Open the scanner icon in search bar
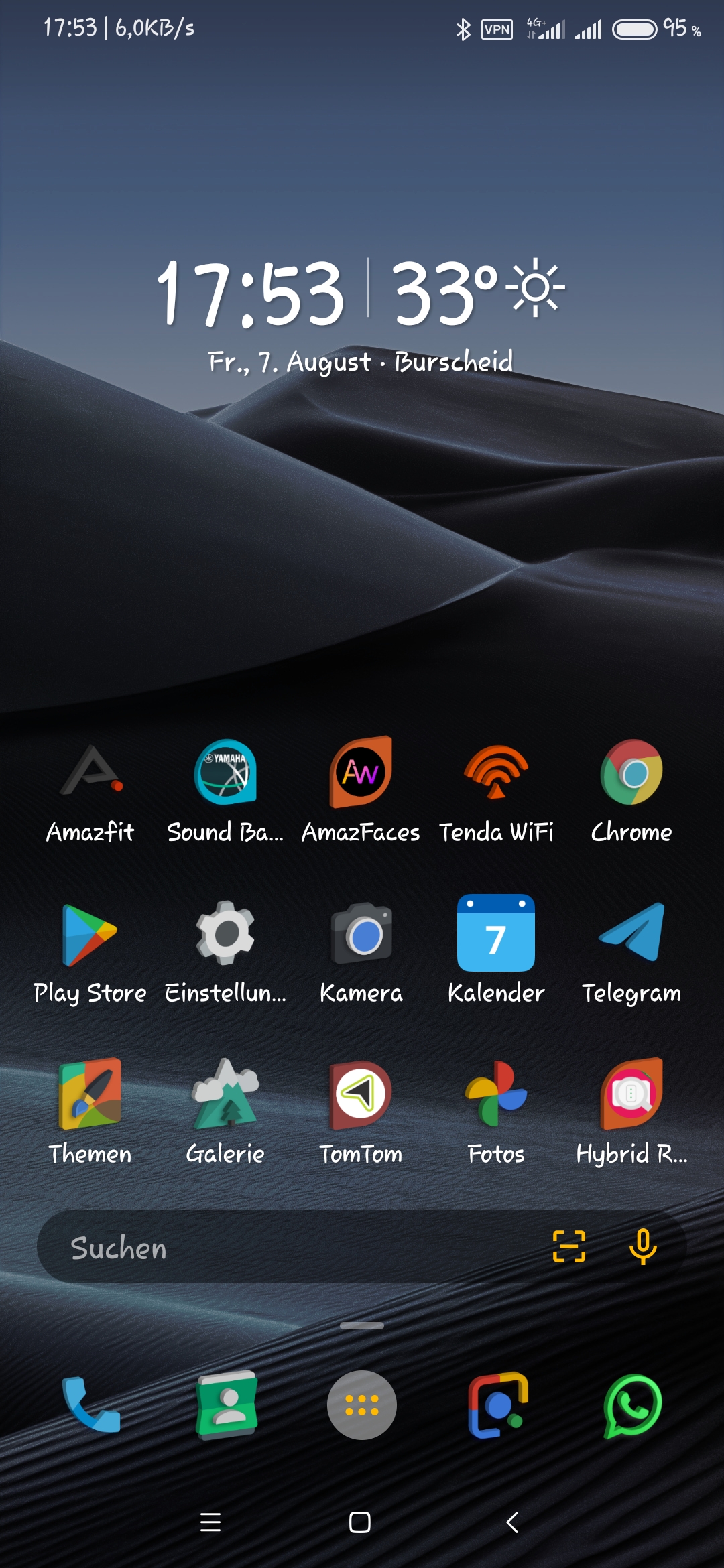The image size is (724, 1568). tap(569, 1246)
